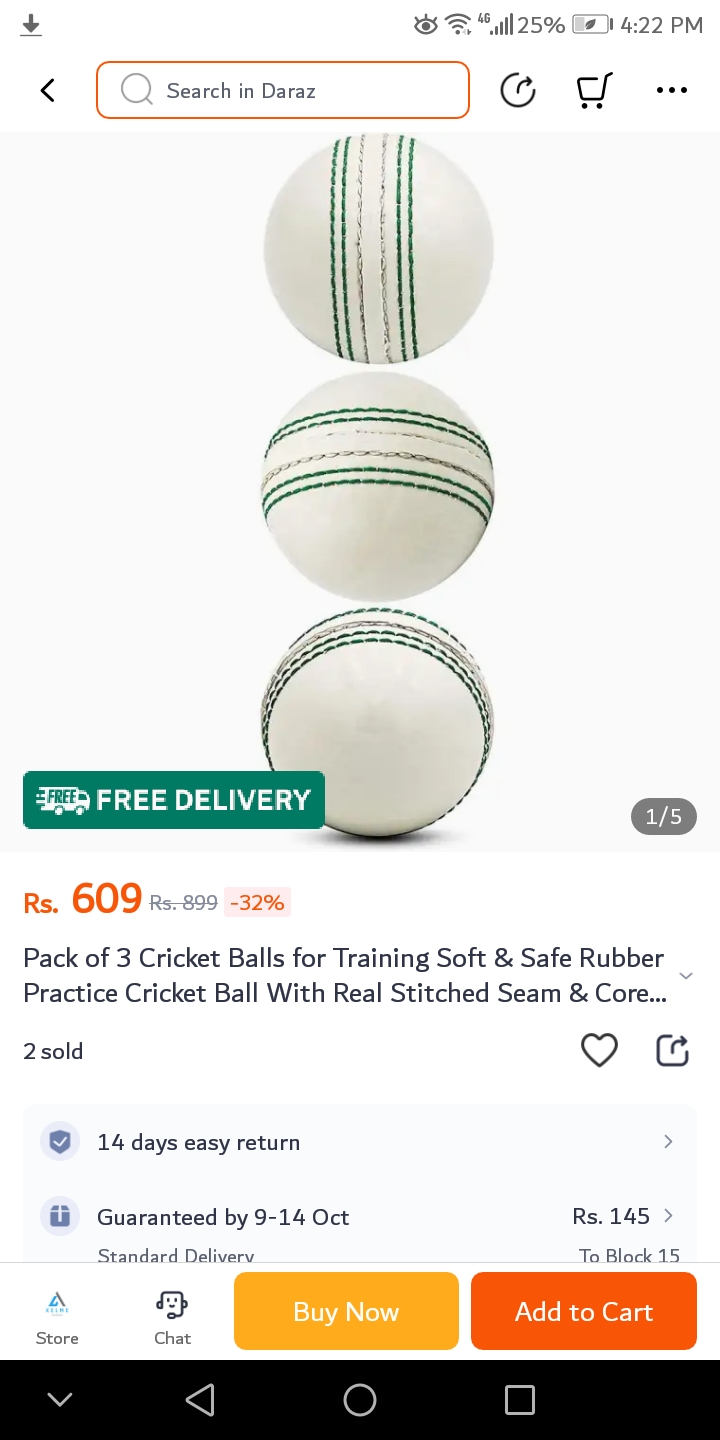Viewport: 720px width, 1440px height.
Task: Expand the full product title
Action: tap(685, 976)
